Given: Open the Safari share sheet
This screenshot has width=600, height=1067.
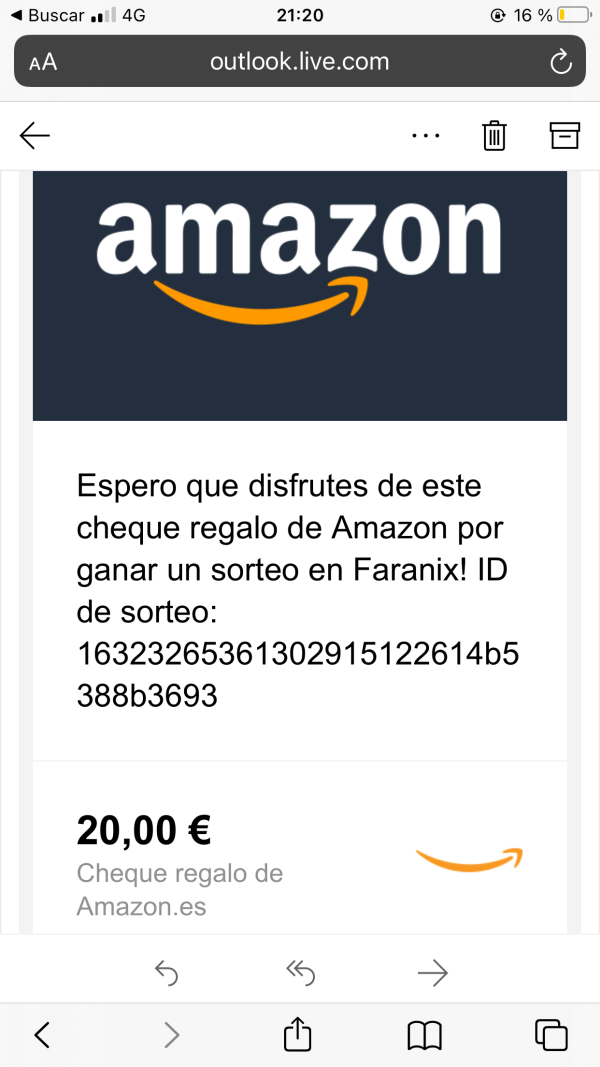Looking at the screenshot, I should 297,1034.
